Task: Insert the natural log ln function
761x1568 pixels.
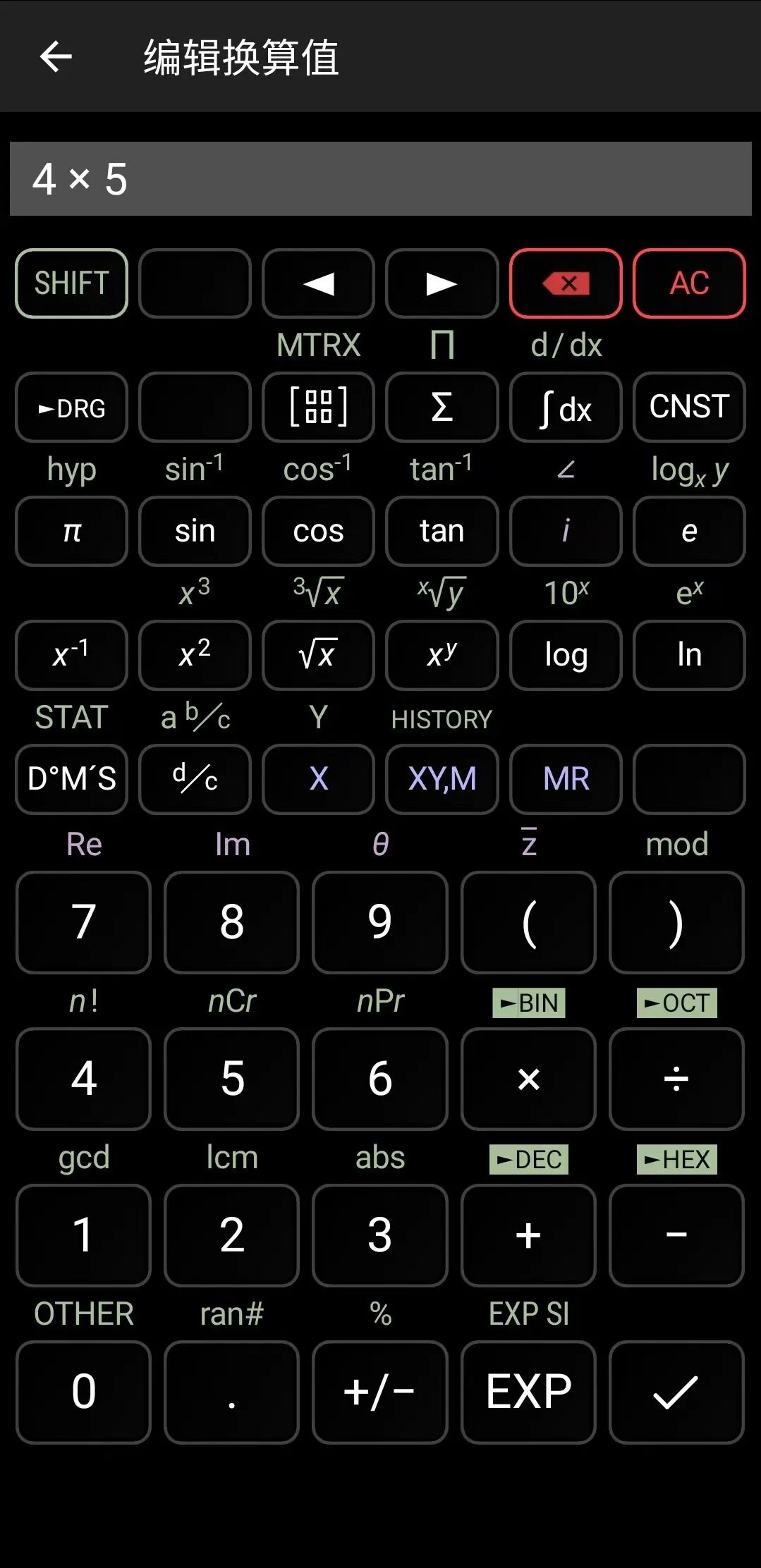Action: click(689, 655)
